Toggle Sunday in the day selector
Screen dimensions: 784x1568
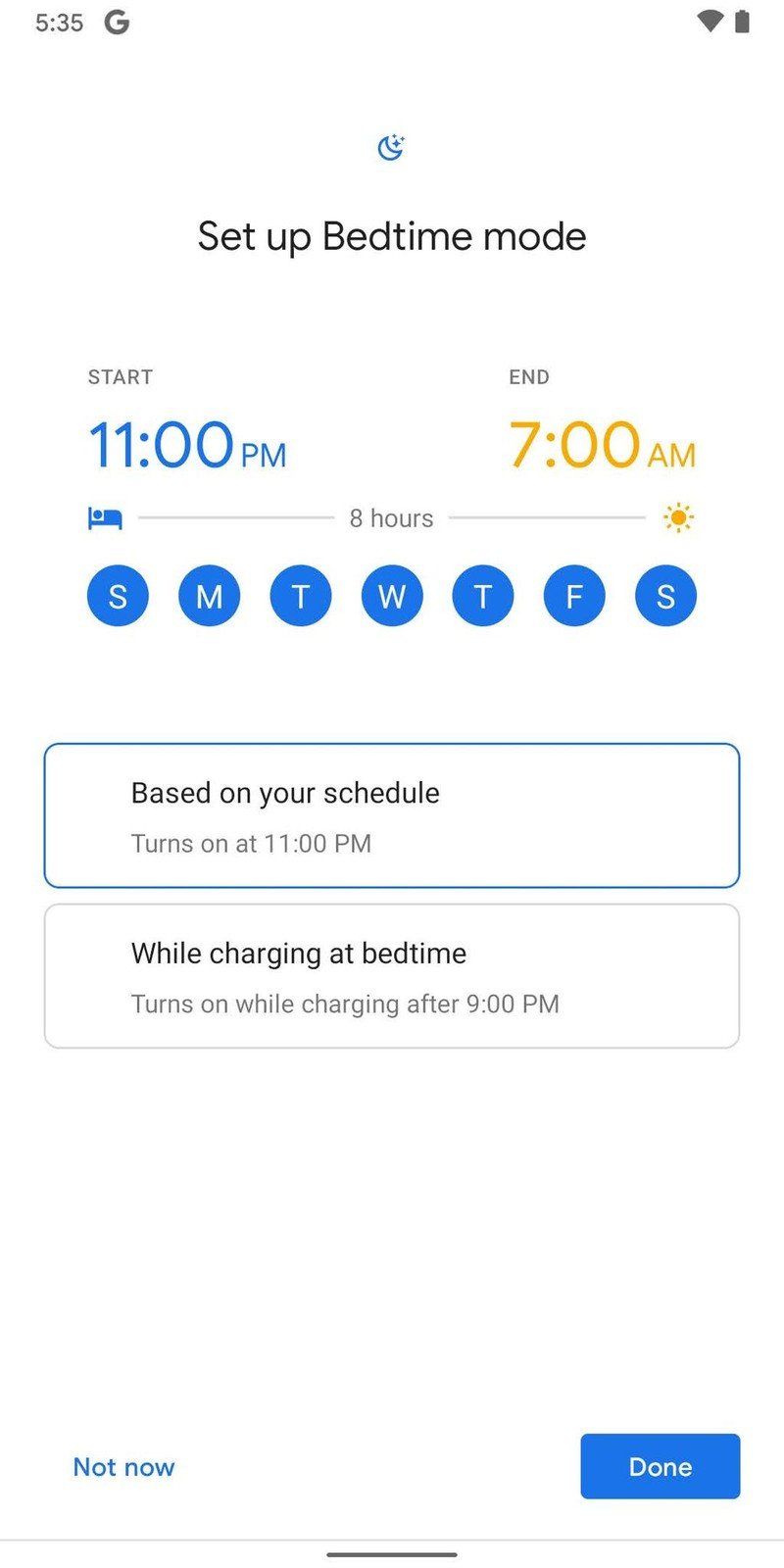click(x=117, y=595)
